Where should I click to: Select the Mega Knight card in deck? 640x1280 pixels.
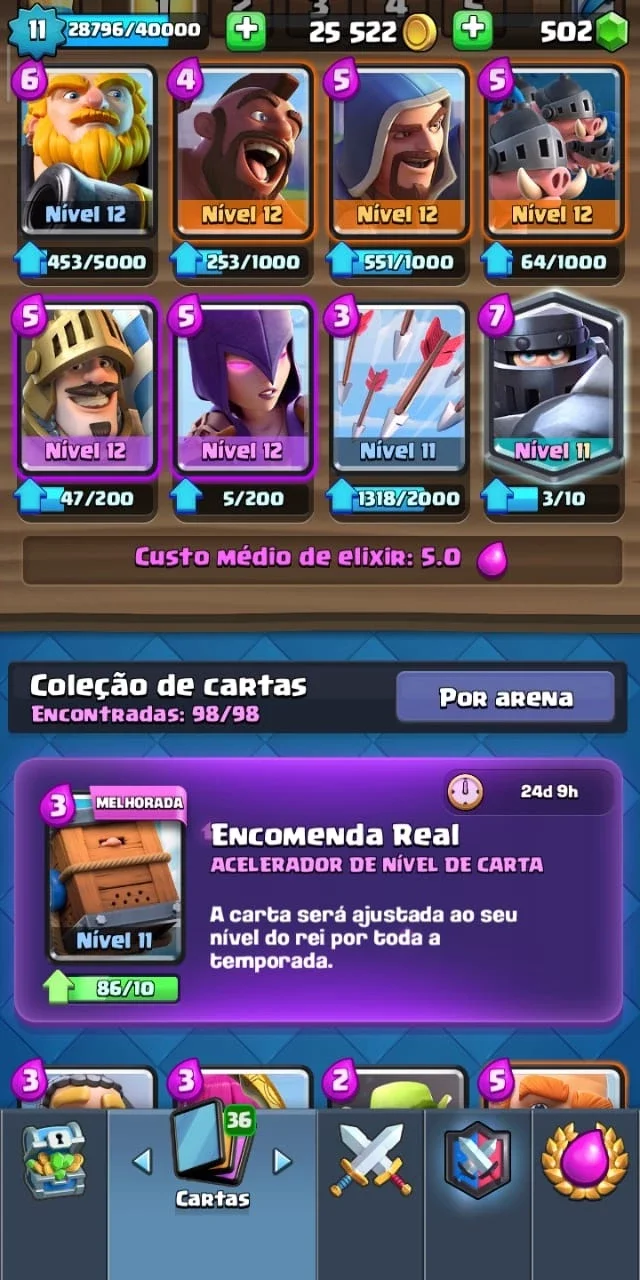pyautogui.click(x=553, y=387)
